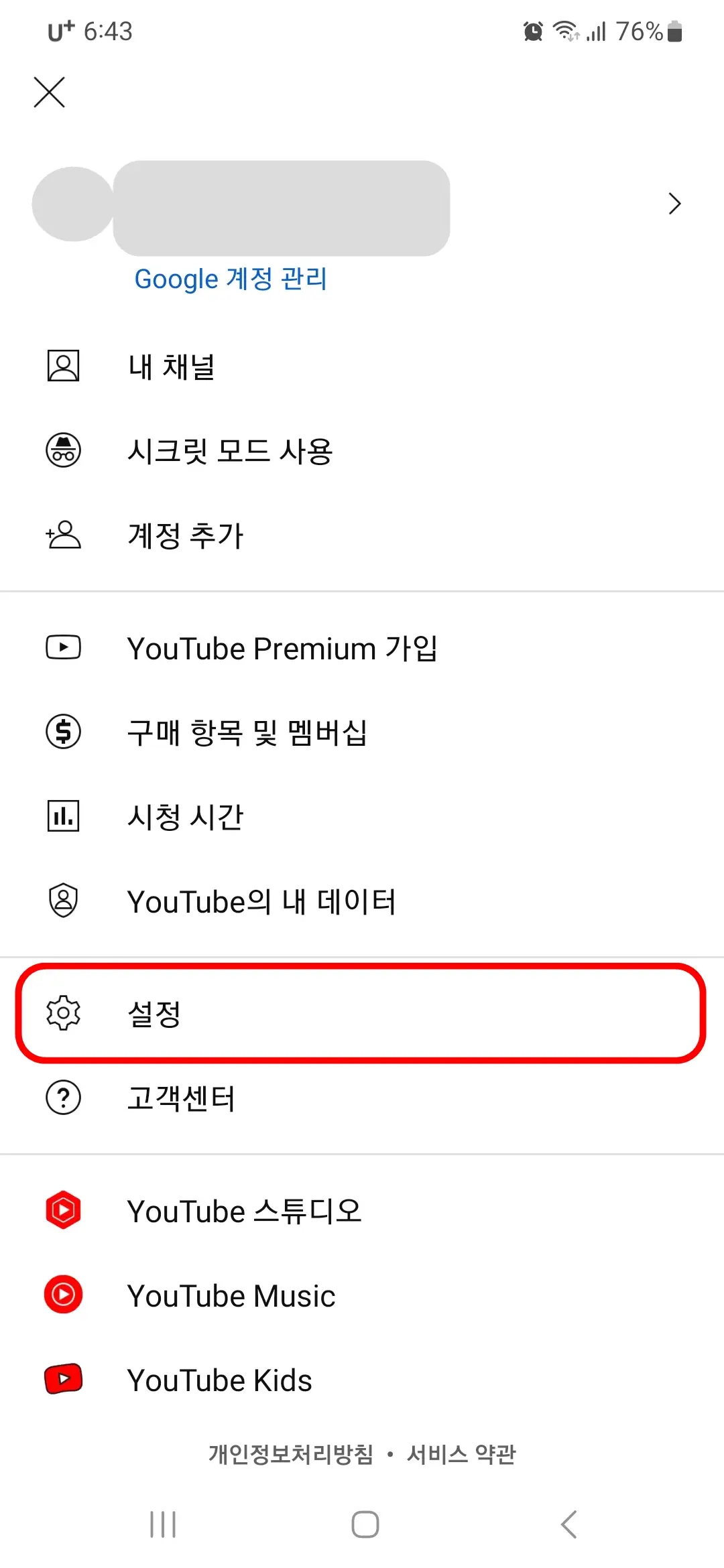Tap the YouTube의 내 데이터 shield icon
Viewport: 724px width, 1568px height.
[x=62, y=900]
